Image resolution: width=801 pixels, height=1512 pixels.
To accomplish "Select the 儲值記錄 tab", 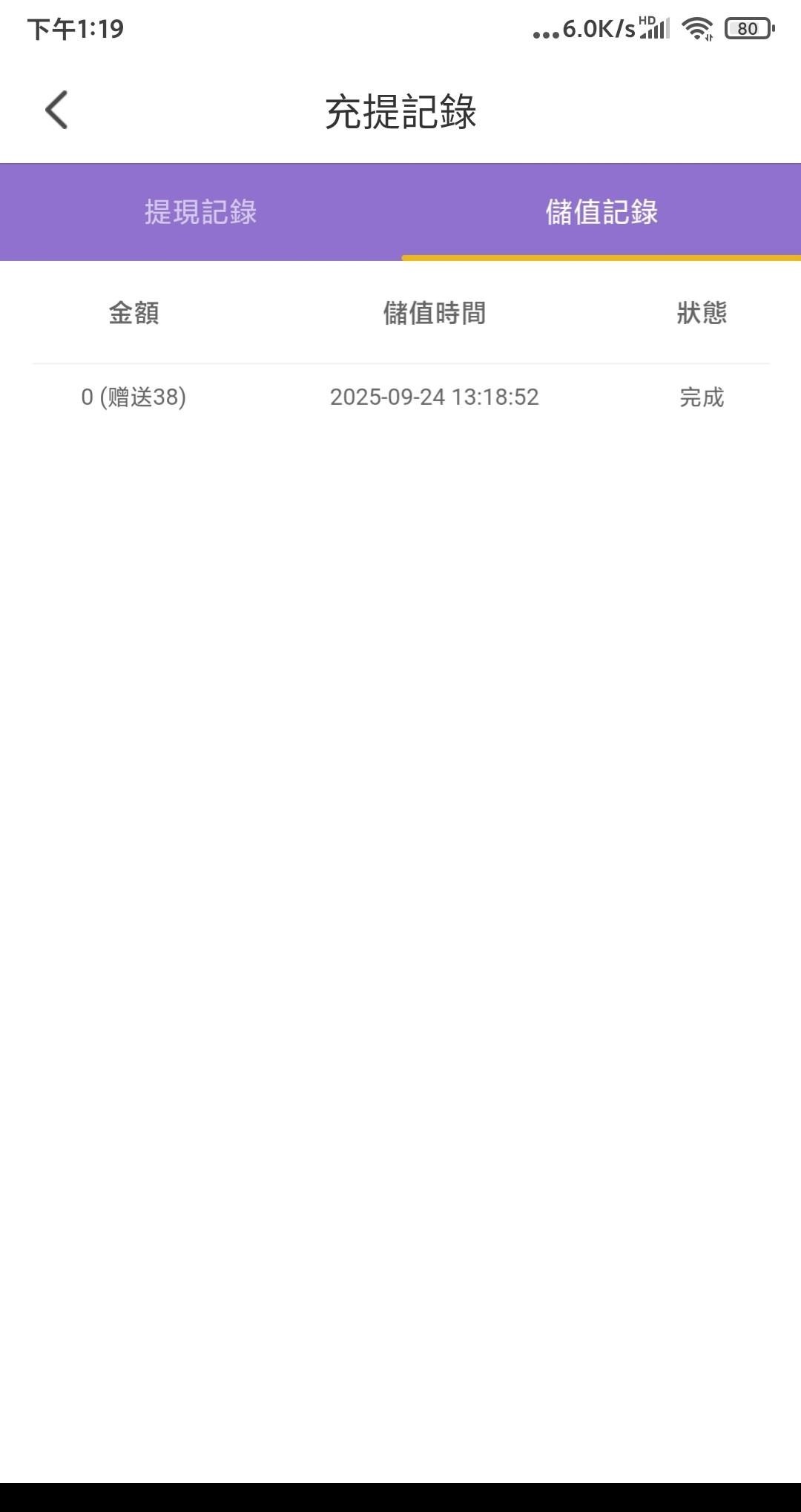I will (601, 212).
